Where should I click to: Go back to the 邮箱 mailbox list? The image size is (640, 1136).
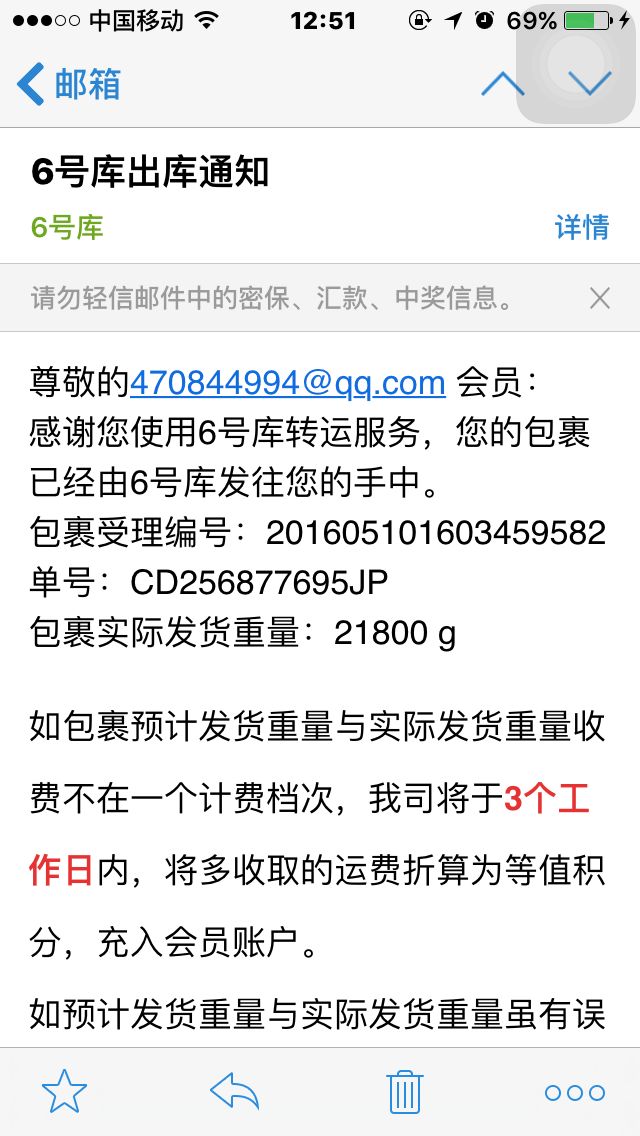click(x=69, y=84)
